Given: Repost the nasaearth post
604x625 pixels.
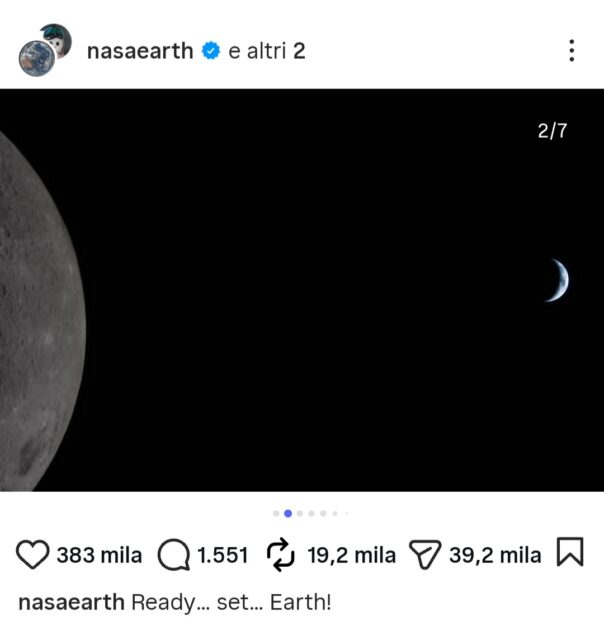Looking at the screenshot, I should tap(280, 554).
